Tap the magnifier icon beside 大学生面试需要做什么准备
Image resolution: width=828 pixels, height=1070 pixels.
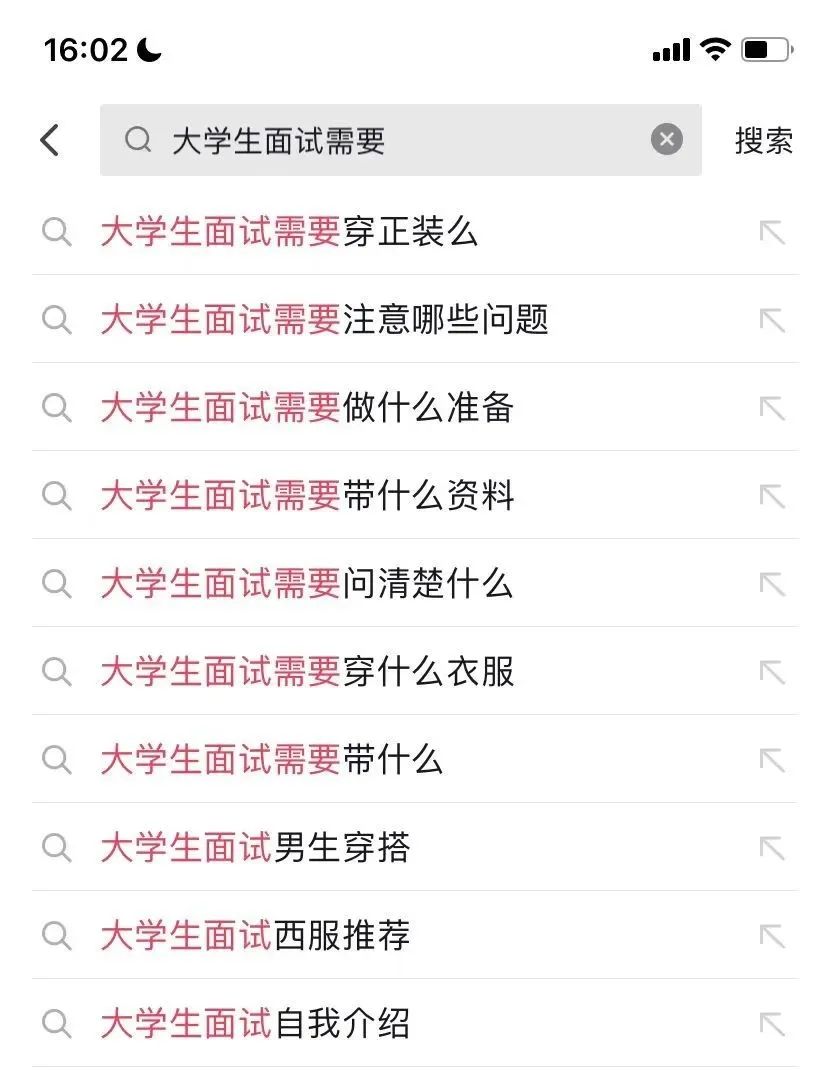tap(57, 408)
